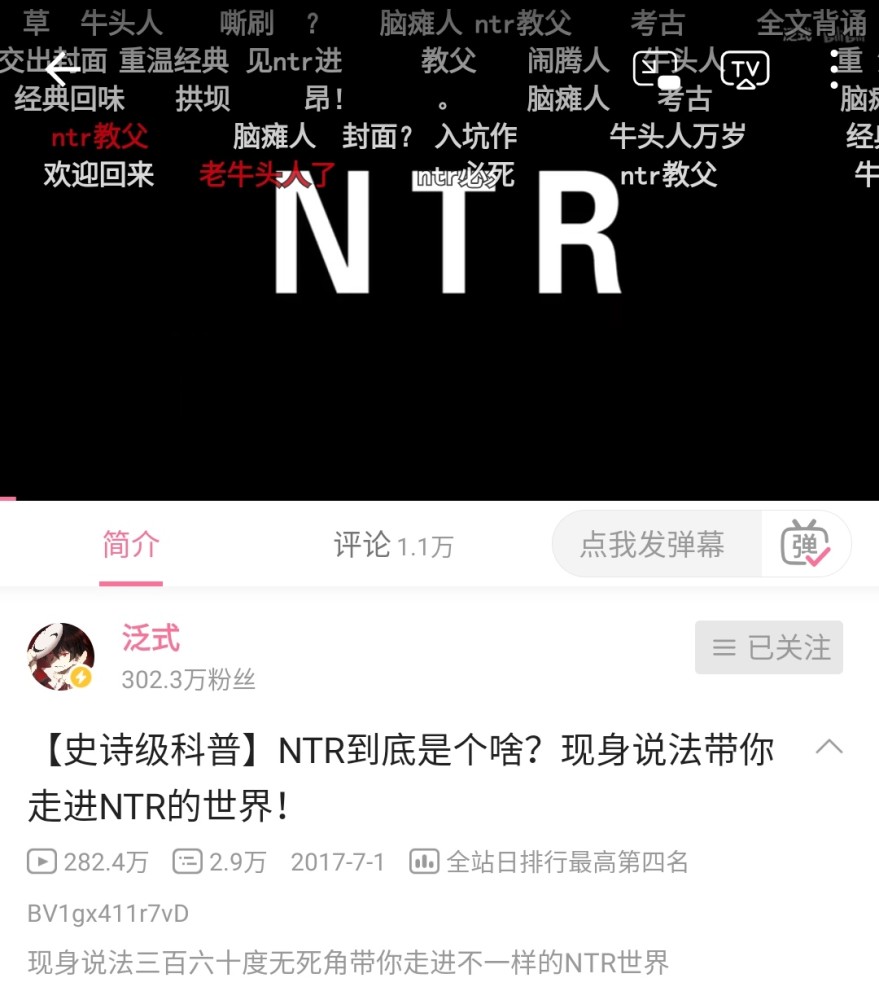Collapse the video title description chevron
Viewport: 879px width, 1000px height.
click(x=829, y=747)
